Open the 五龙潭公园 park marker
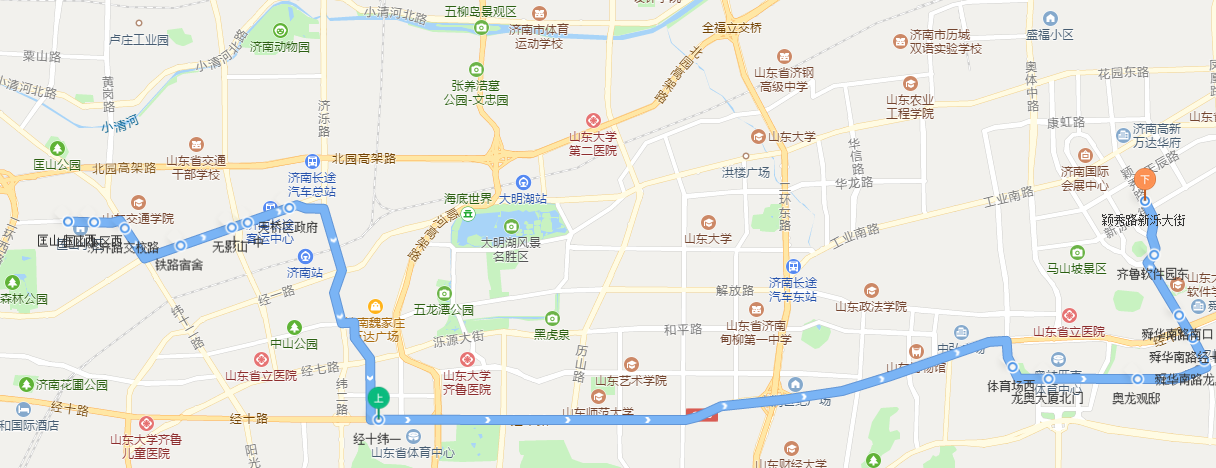This screenshot has height=468, width=1216. [x=421, y=293]
